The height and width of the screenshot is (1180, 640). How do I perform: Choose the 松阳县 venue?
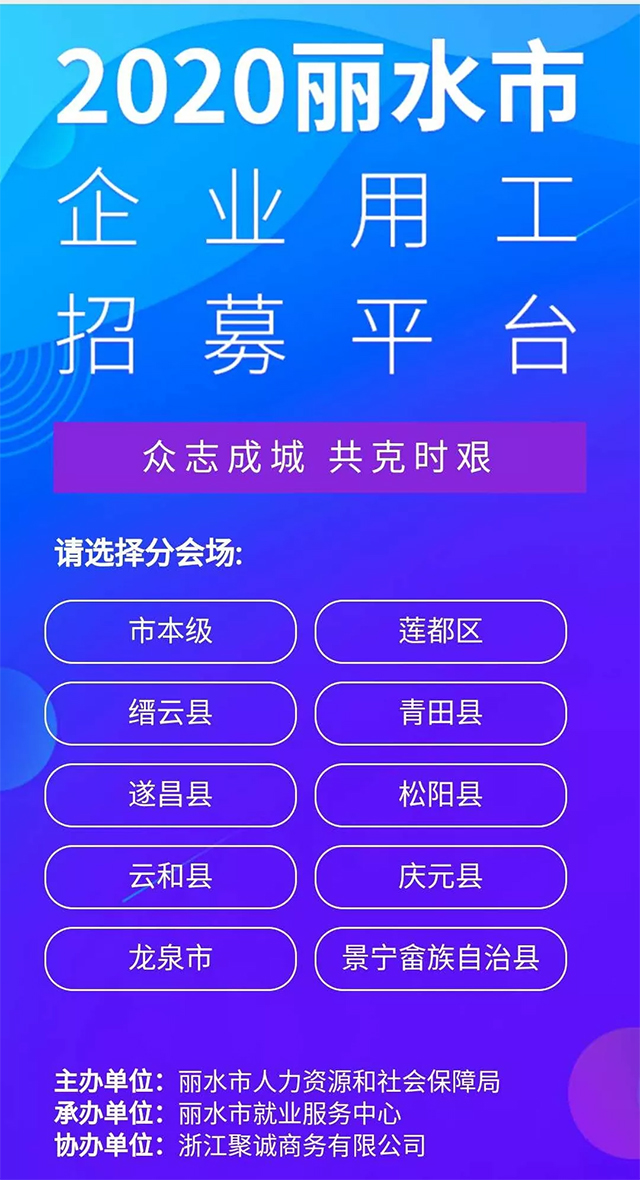[x=441, y=795]
